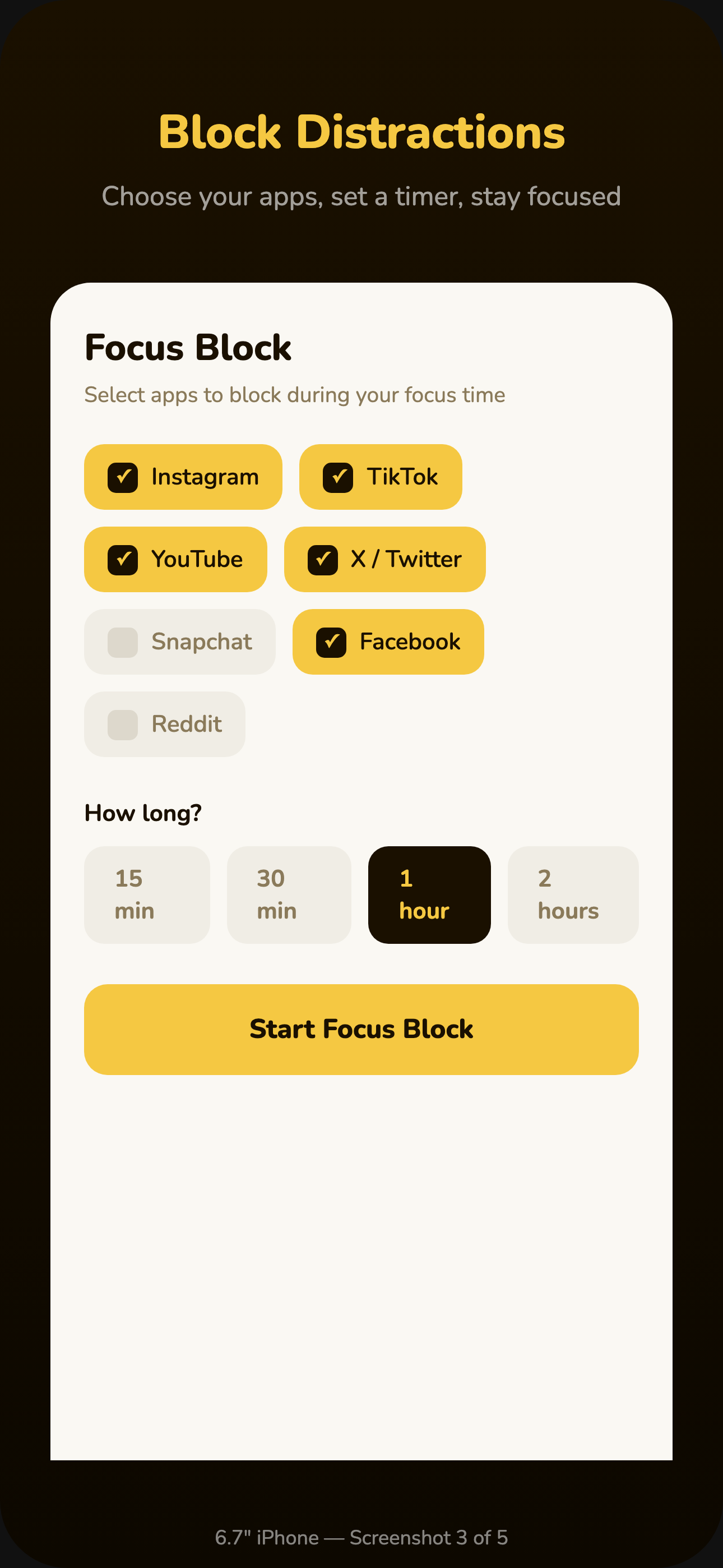Choose a 30 min focus duration
723x1568 pixels.
(288, 895)
